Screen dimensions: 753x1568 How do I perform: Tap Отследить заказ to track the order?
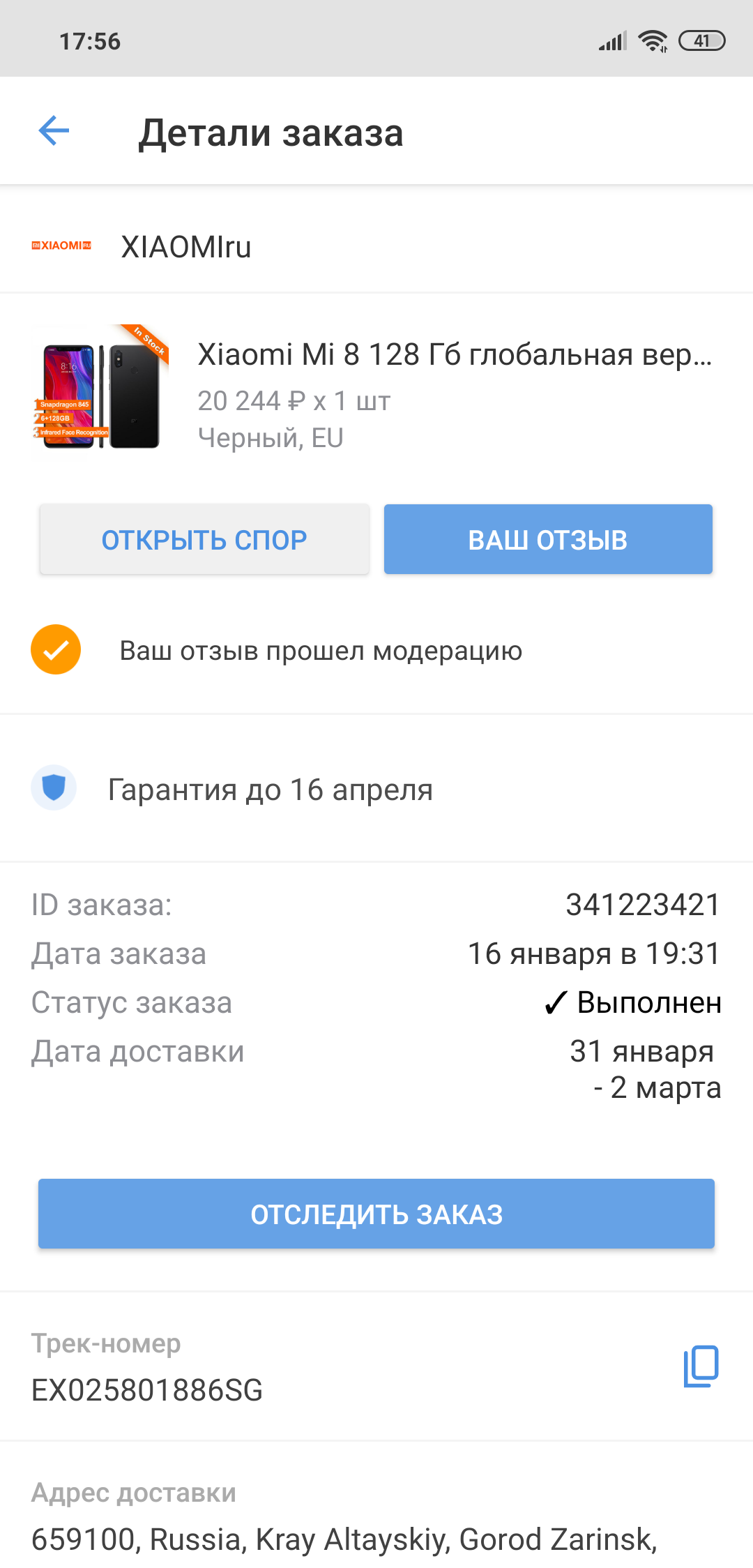click(376, 1214)
